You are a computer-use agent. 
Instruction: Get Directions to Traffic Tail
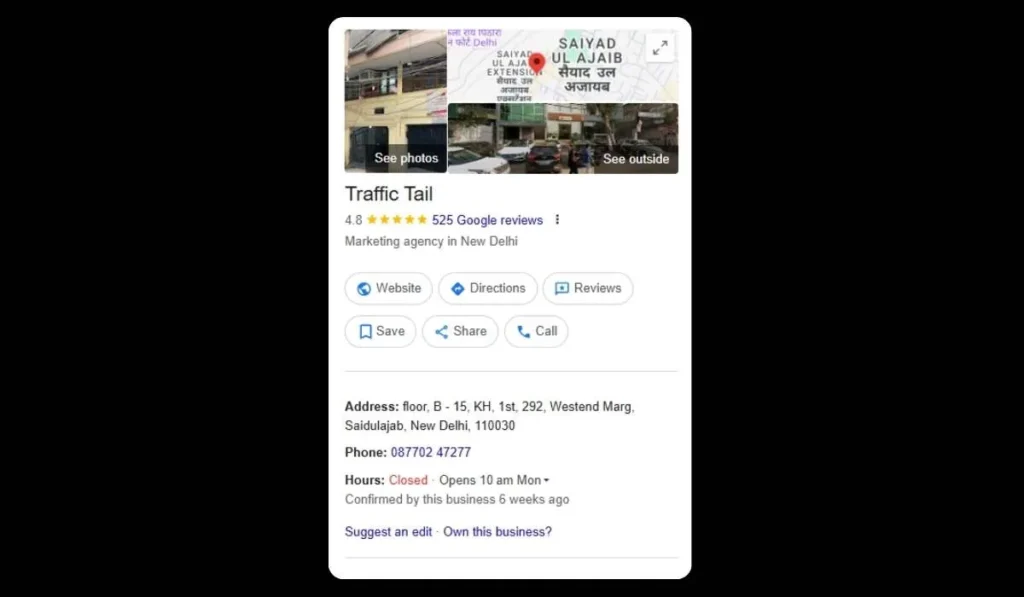[x=487, y=288]
